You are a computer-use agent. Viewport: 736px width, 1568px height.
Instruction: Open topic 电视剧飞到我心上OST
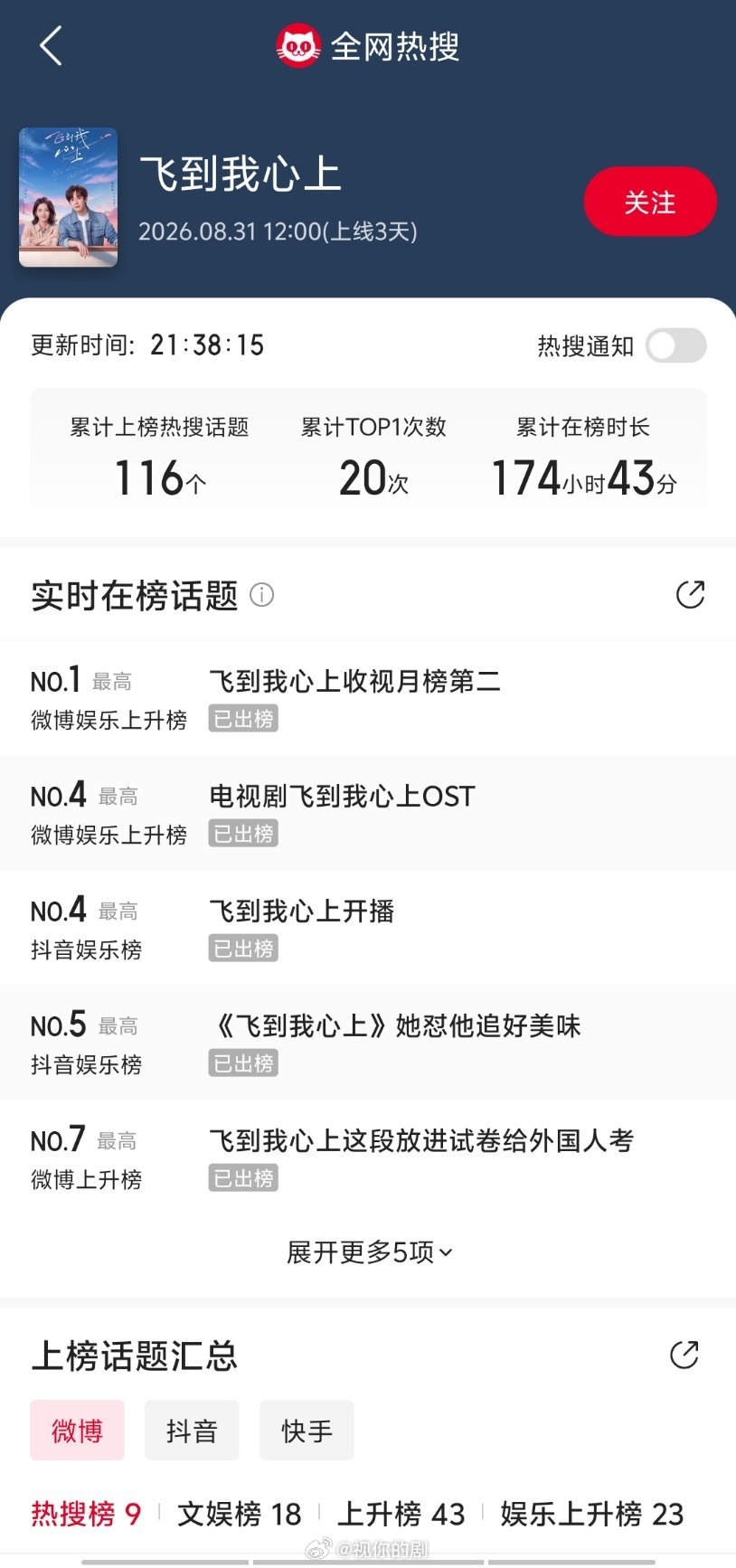pyautogui.click(x=368, y=813)
